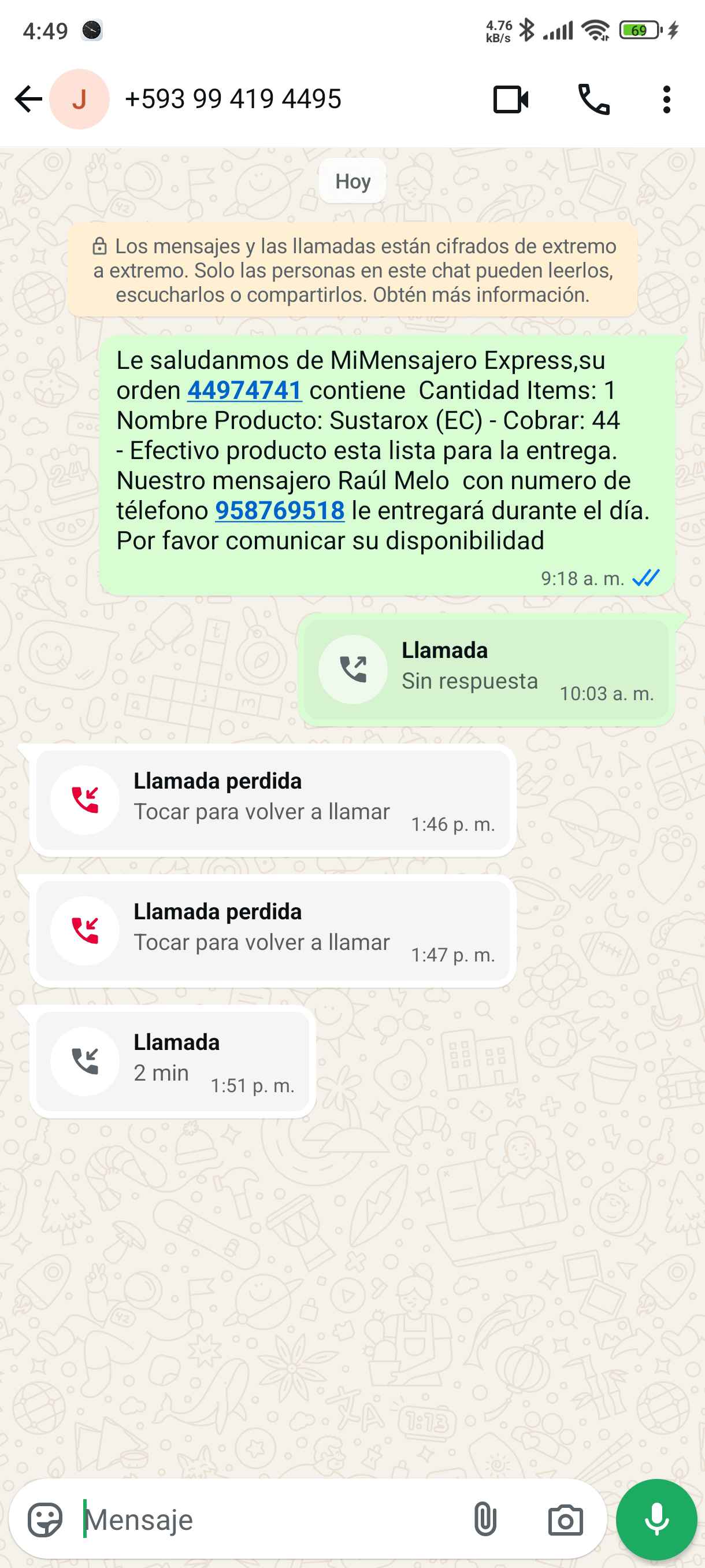Open contact info for +593 99 419 4495
Screen dimensions: 705x1568
233,99
